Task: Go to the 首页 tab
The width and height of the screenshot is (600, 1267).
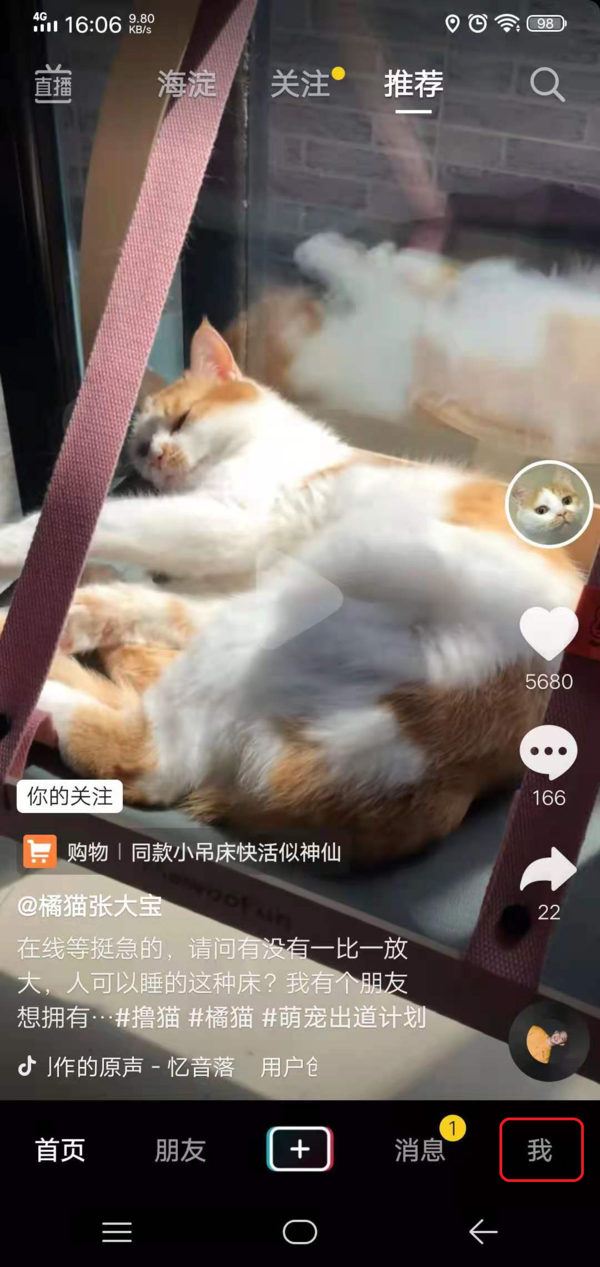Action: click(x=61, y=1150)
